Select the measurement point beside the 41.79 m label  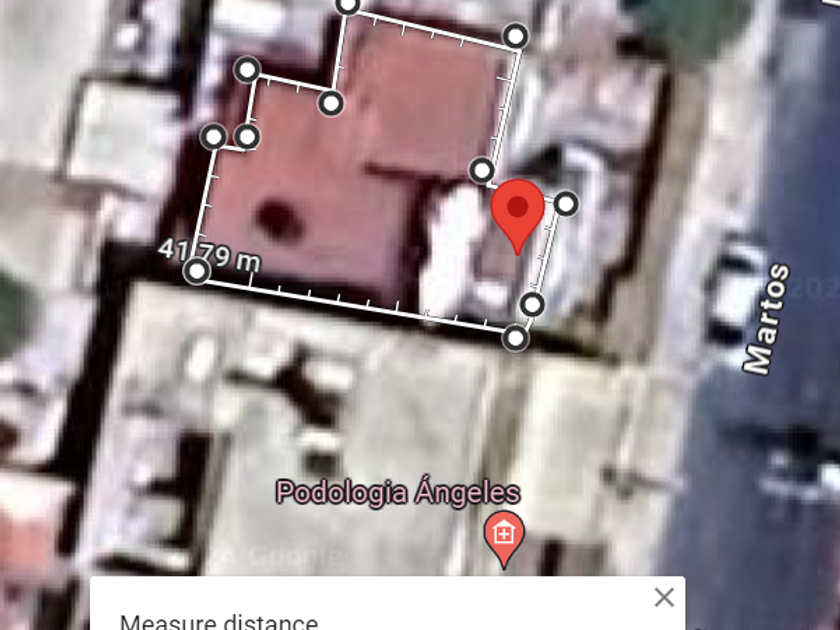point(198,271)
